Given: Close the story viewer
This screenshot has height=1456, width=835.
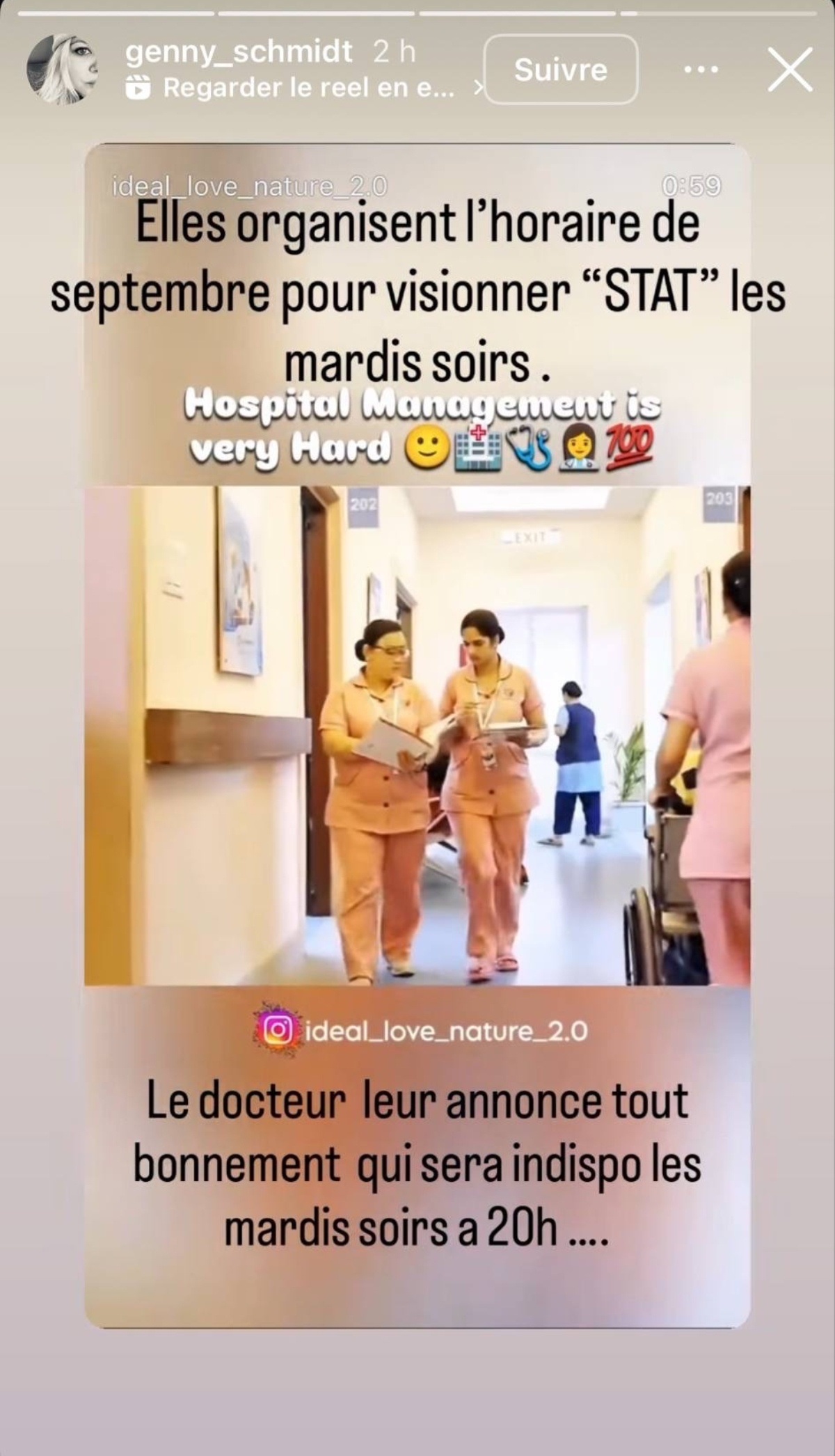Looking at the screenshot, I should click(790, 70).
